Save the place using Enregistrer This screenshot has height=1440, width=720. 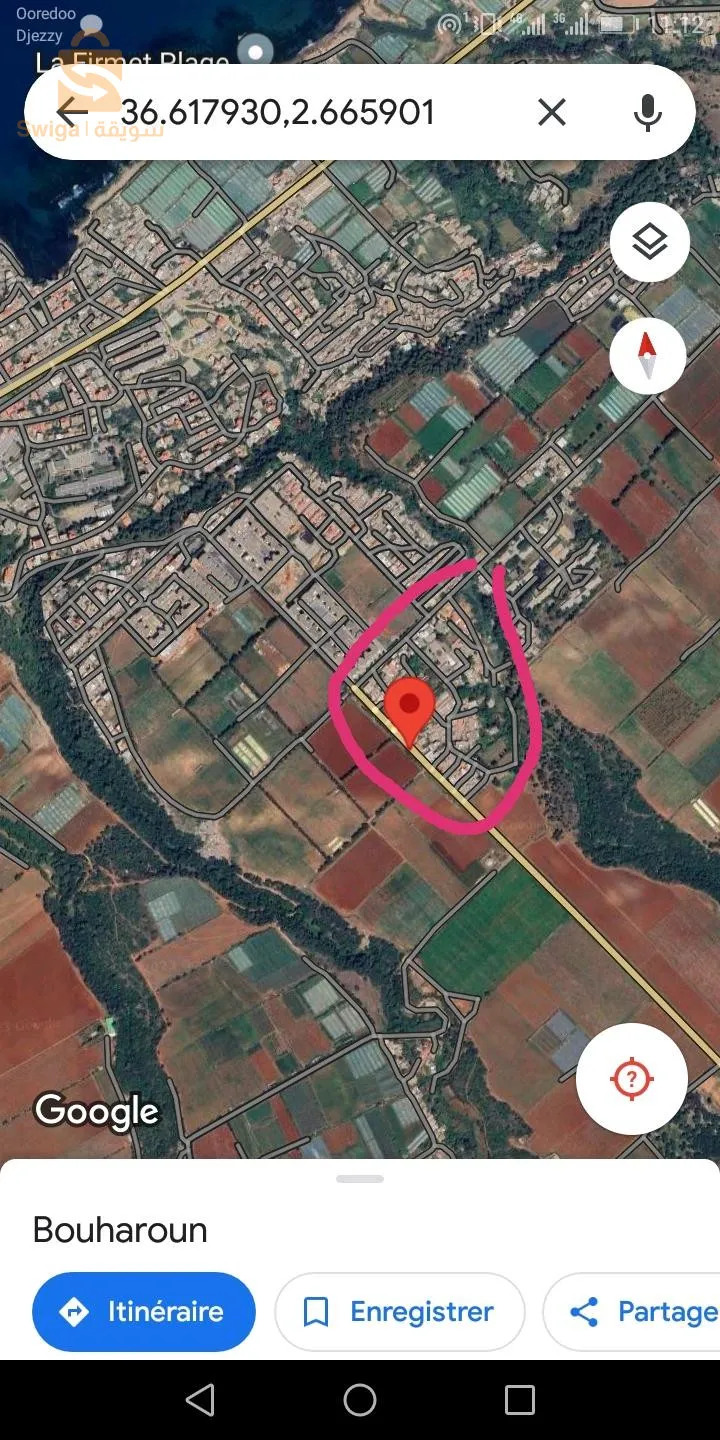(400, 1311)
